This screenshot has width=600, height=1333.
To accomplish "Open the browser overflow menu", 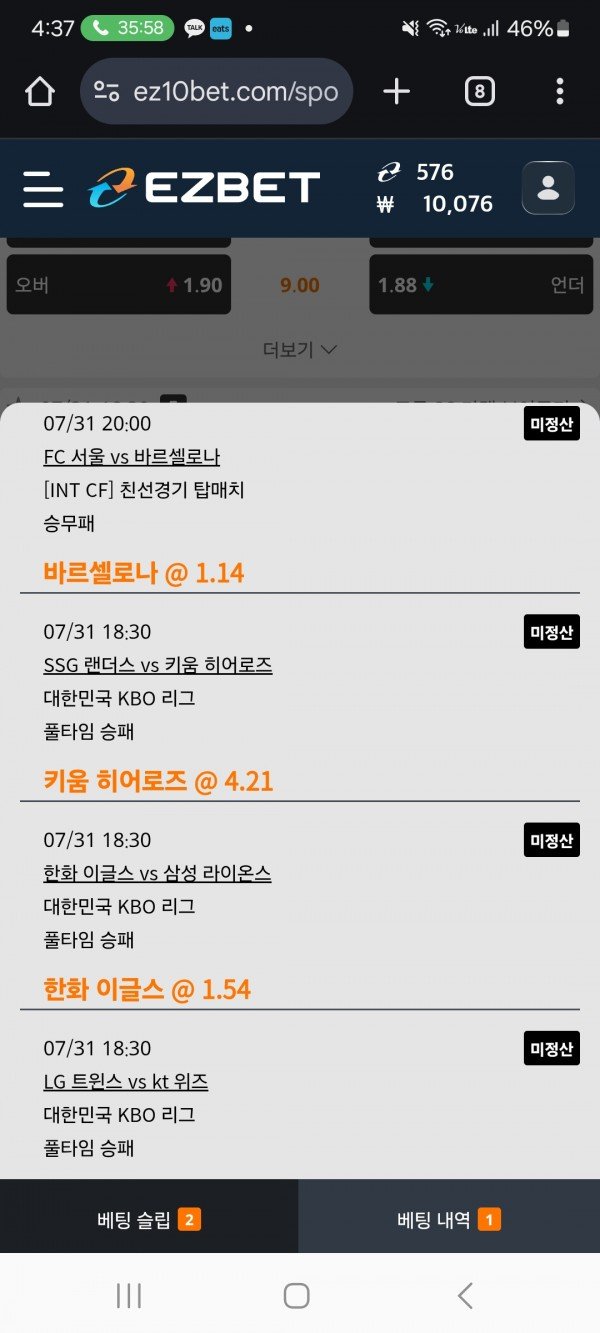I will pos(559,92).
